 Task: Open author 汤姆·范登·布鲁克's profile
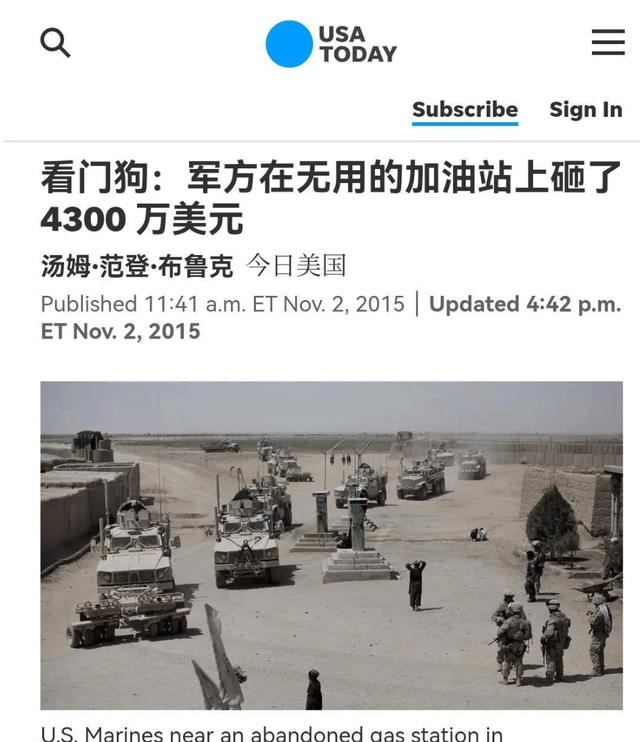coord(137,266)
